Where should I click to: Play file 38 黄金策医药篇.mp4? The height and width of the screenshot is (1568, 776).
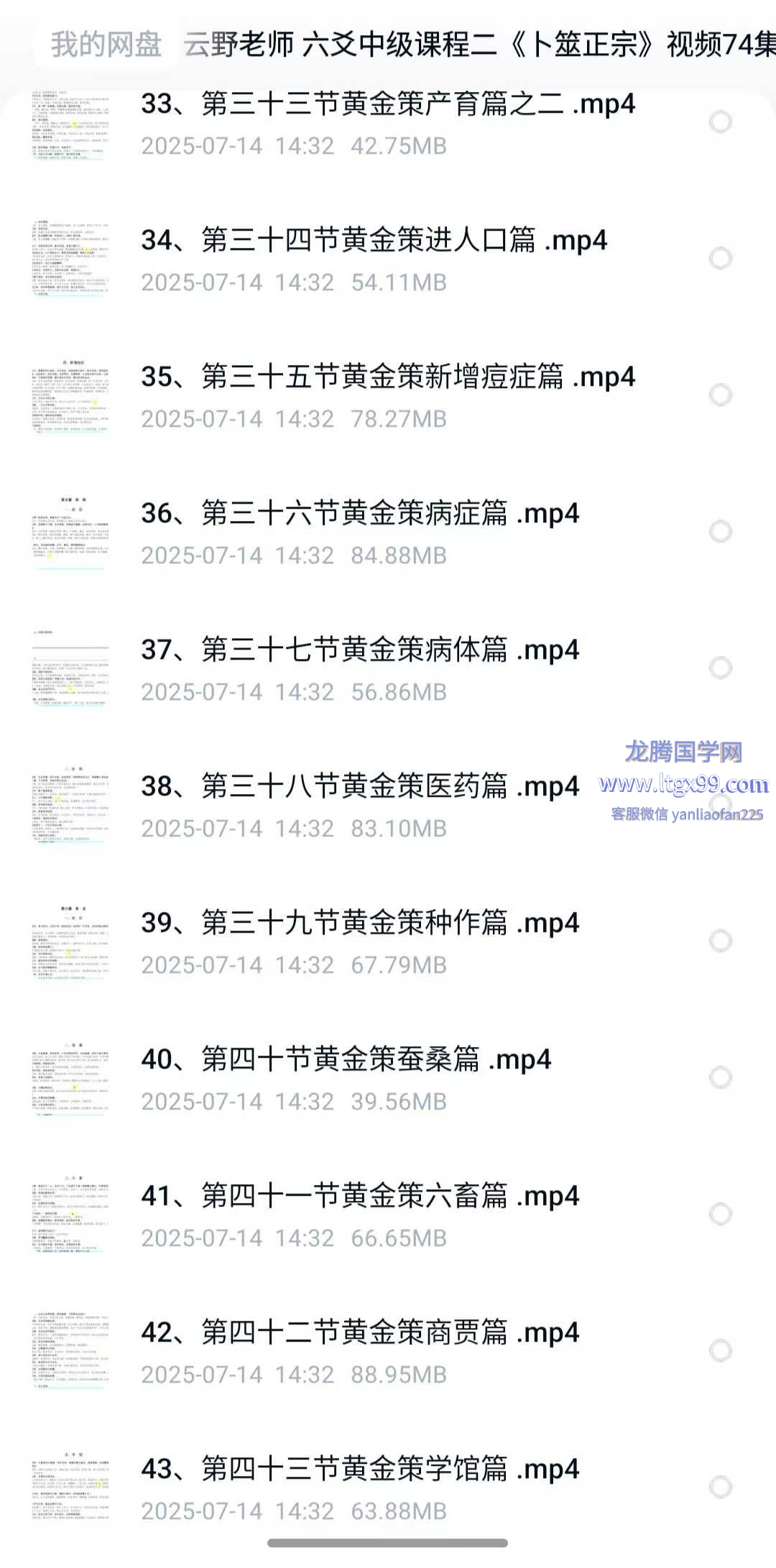coord(360,787)
